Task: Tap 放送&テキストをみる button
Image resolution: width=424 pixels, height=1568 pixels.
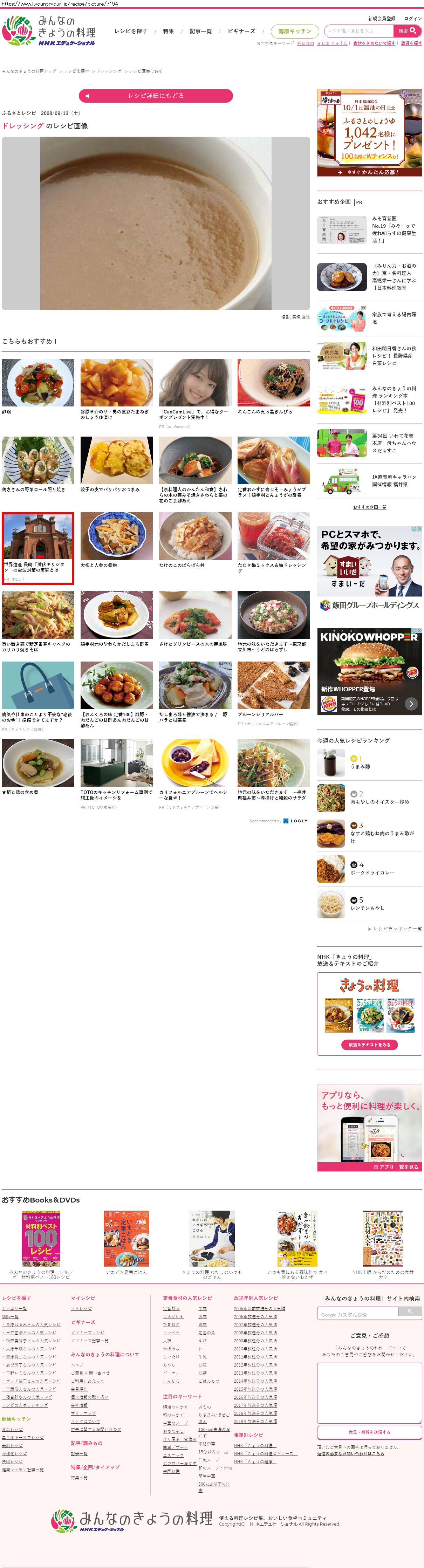Action: [x=369, y=1045]
